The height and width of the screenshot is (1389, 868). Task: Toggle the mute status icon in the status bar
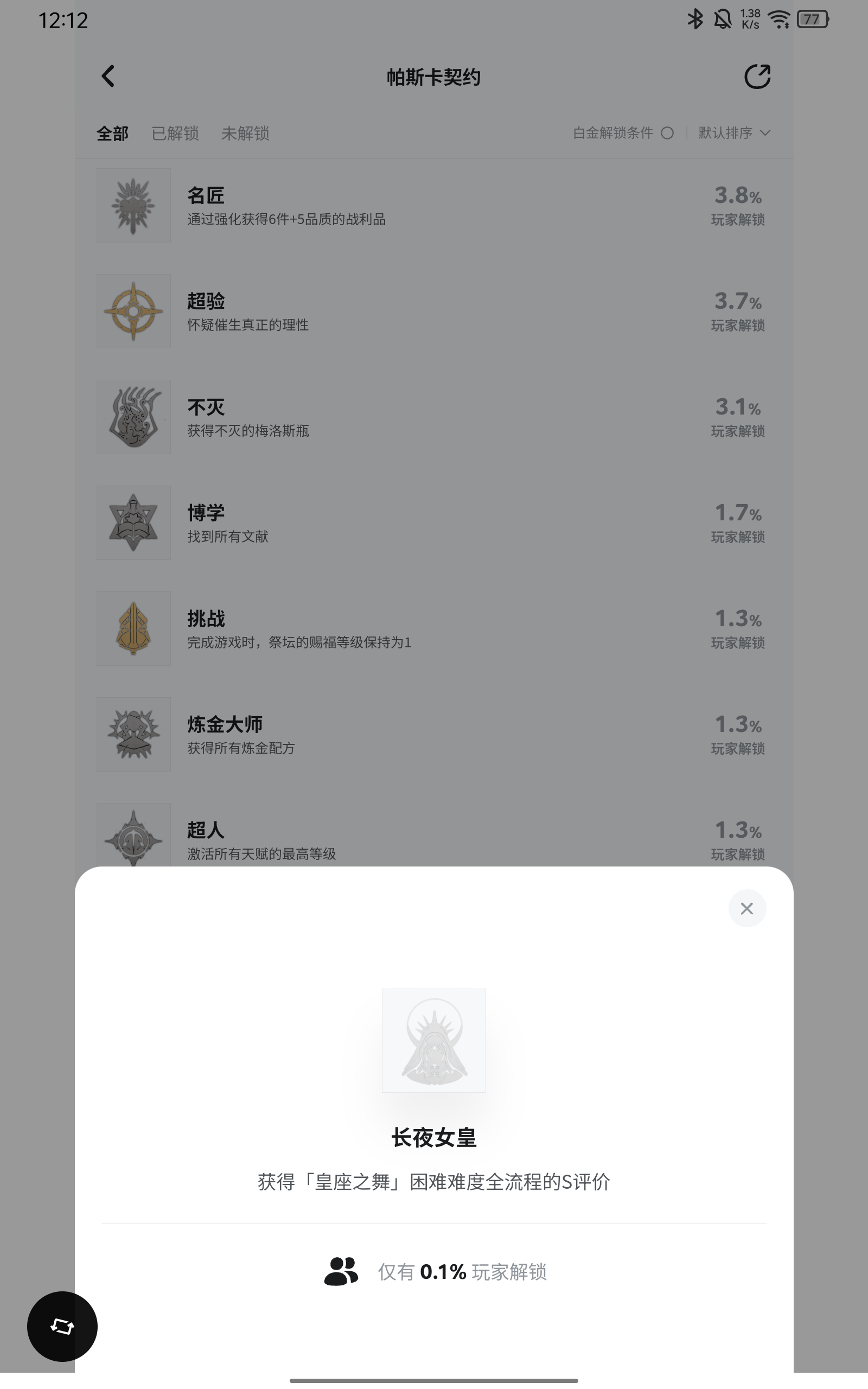pyautogui.click(x=722, y=19)
